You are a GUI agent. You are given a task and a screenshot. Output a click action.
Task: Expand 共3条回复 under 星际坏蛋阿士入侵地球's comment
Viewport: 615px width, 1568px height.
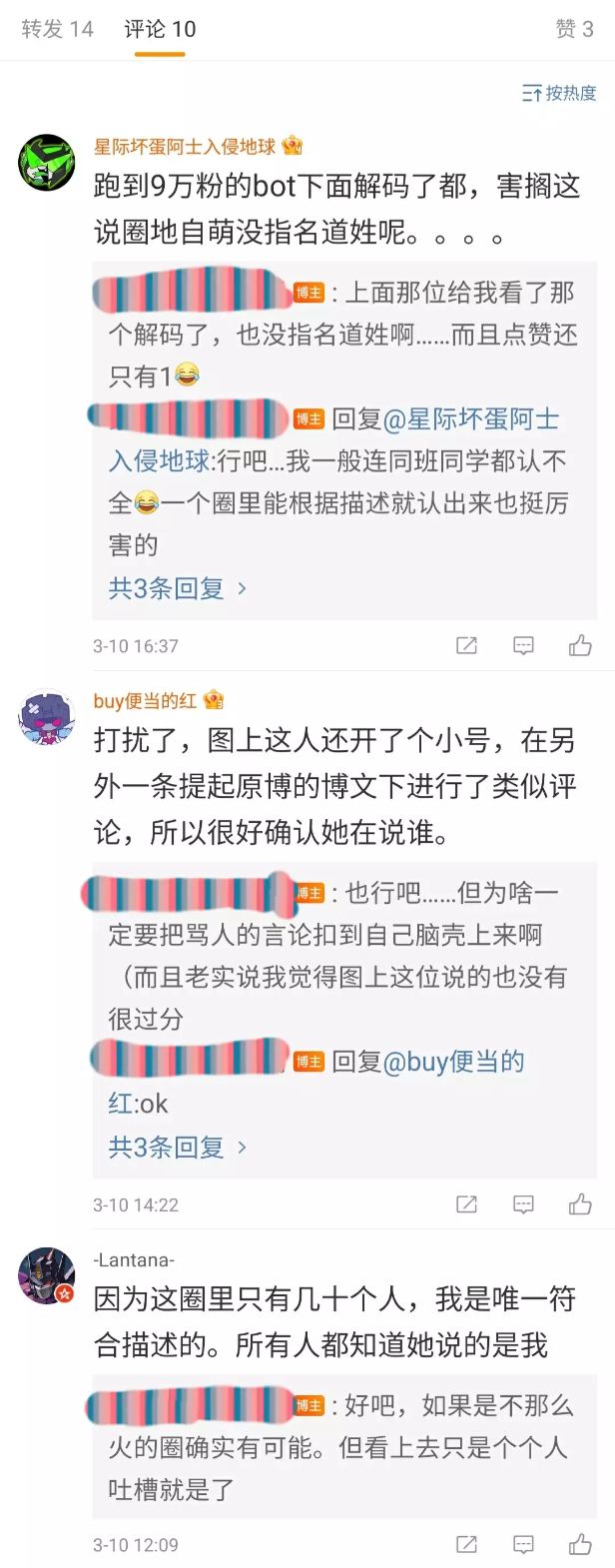pos(177,588)
